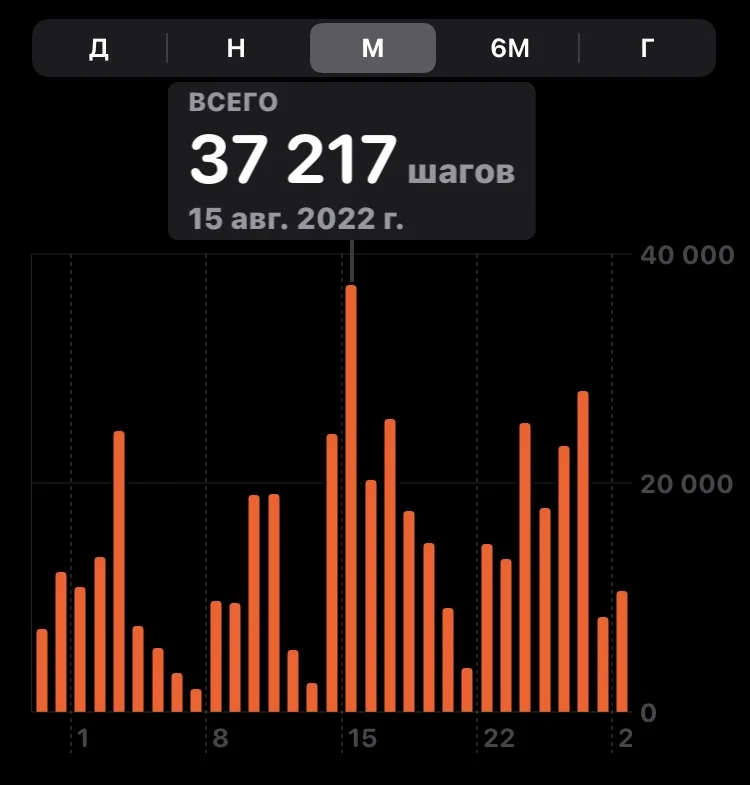Switch to the 6М view
Viewport: 750px width, 785px height.
pos(510,49)
